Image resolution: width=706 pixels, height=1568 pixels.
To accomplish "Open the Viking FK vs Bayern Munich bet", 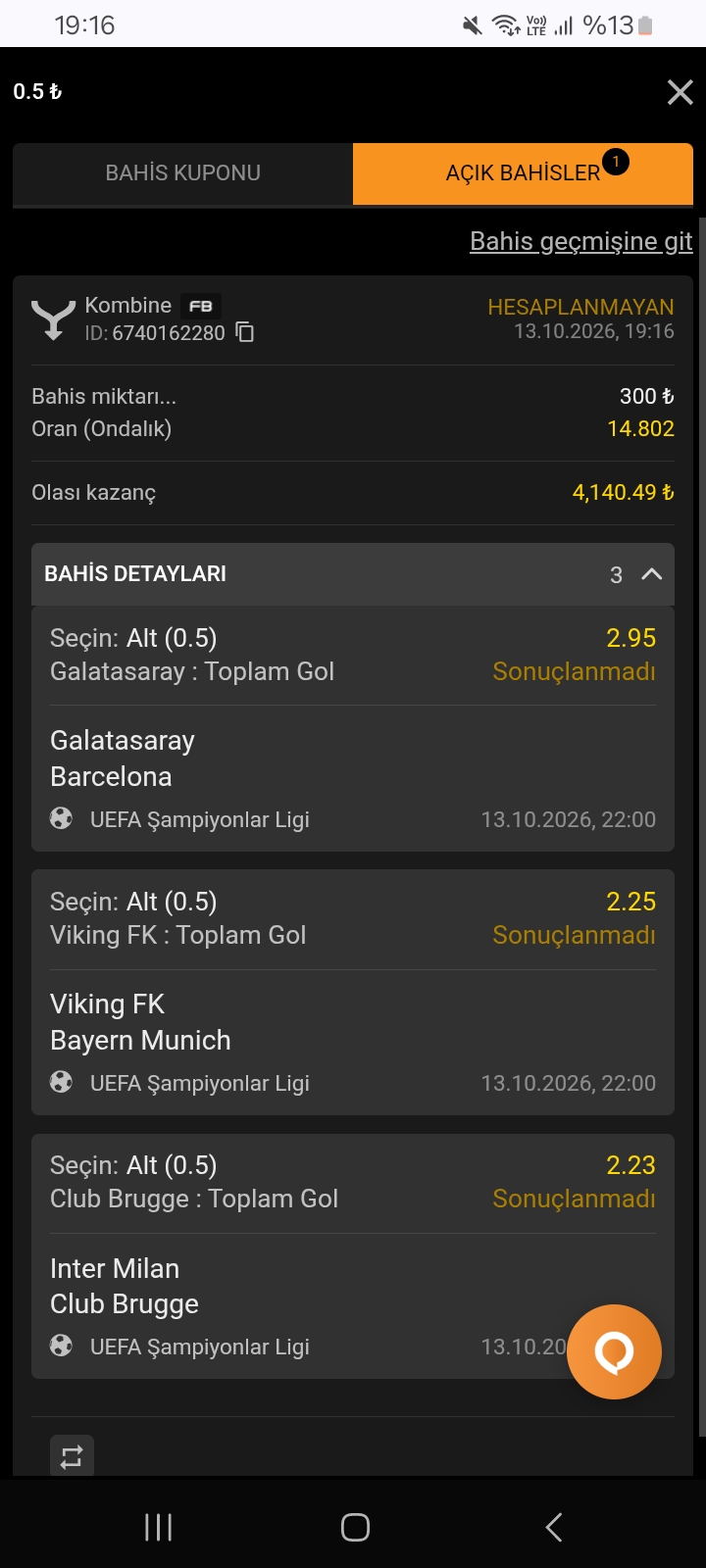I will pos(353,992).
